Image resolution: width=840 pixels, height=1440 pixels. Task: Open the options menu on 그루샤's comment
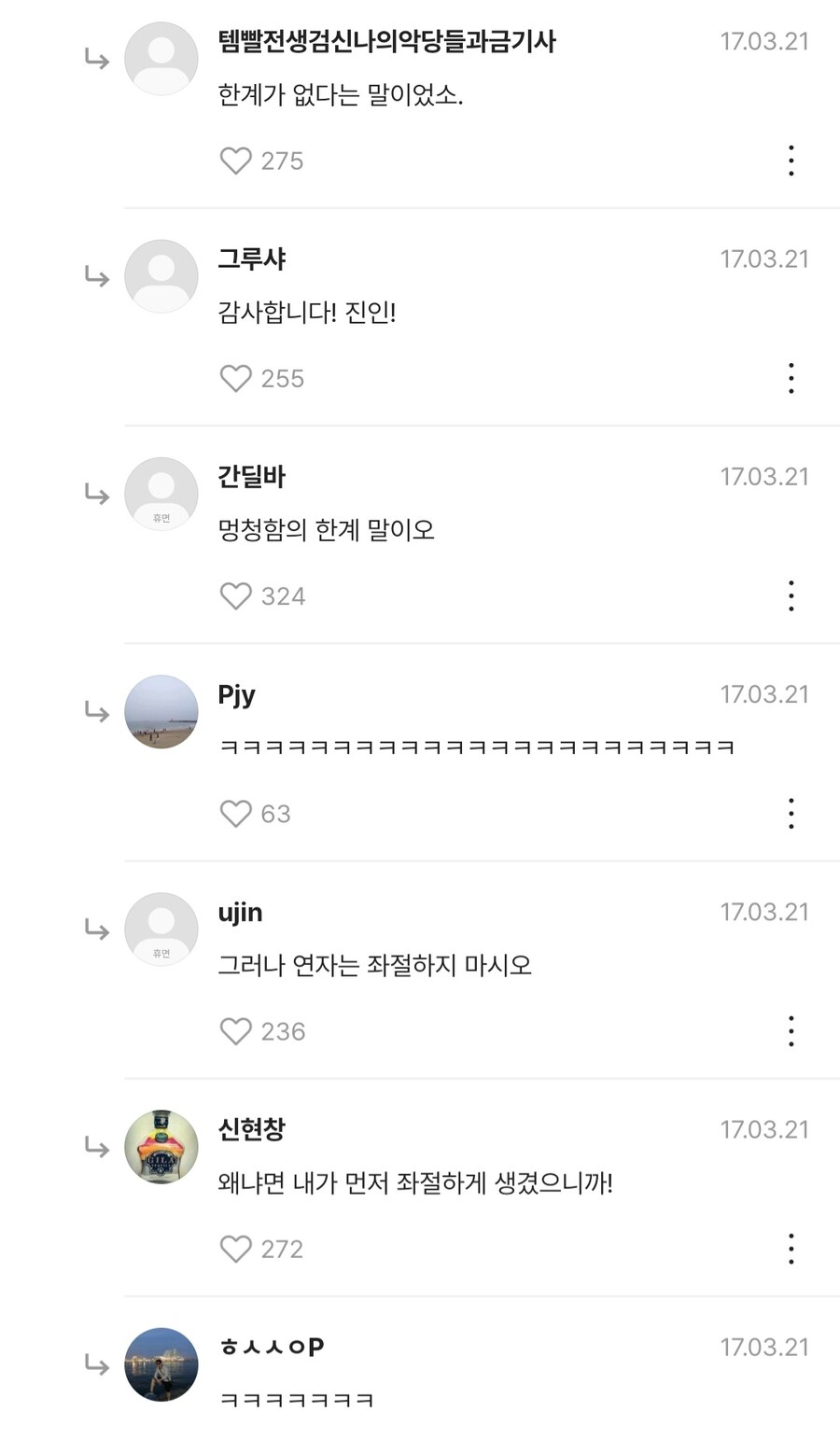click(791, 378)
